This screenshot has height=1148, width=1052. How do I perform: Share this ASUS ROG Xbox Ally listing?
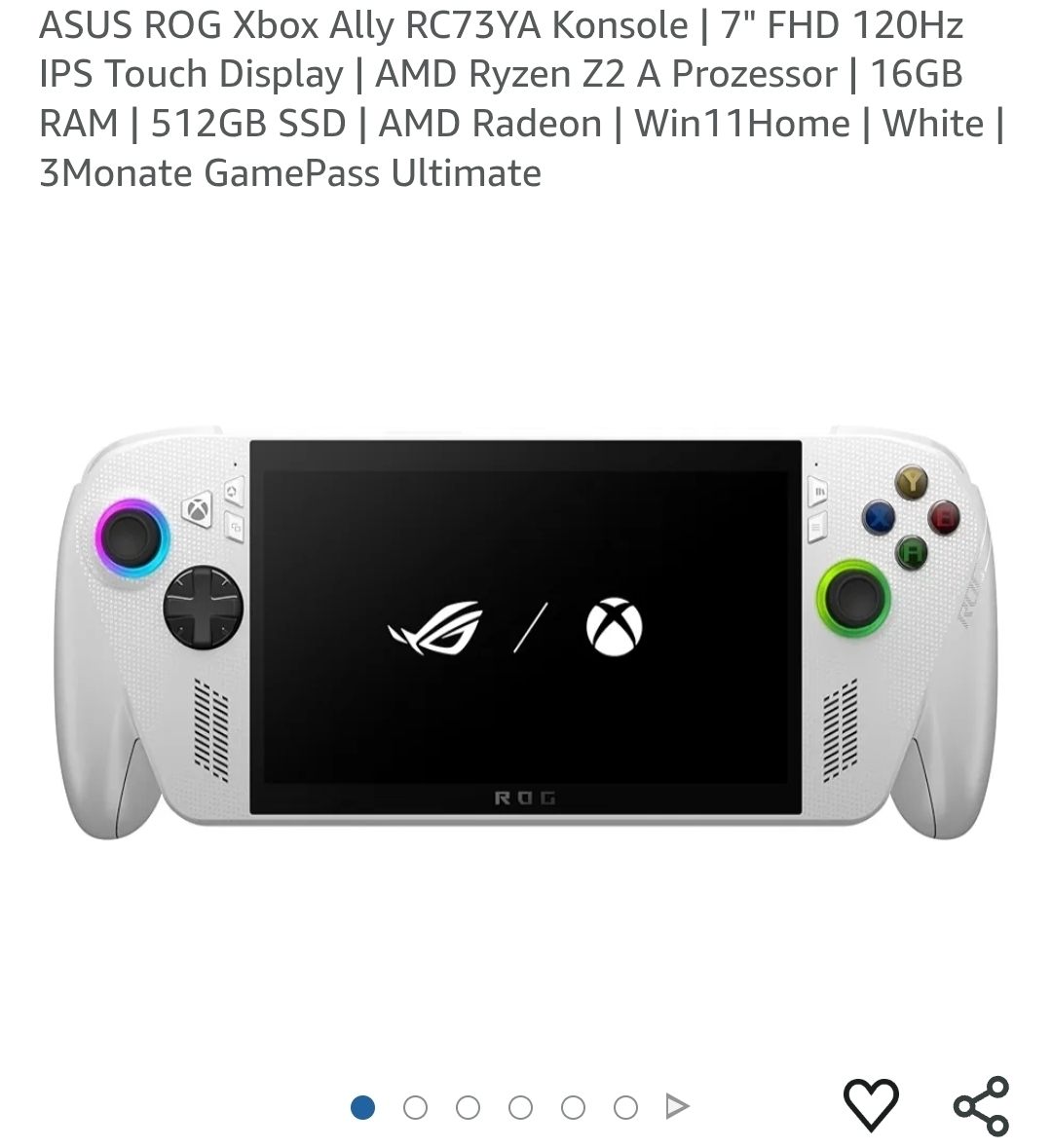tap(981, 1105)
